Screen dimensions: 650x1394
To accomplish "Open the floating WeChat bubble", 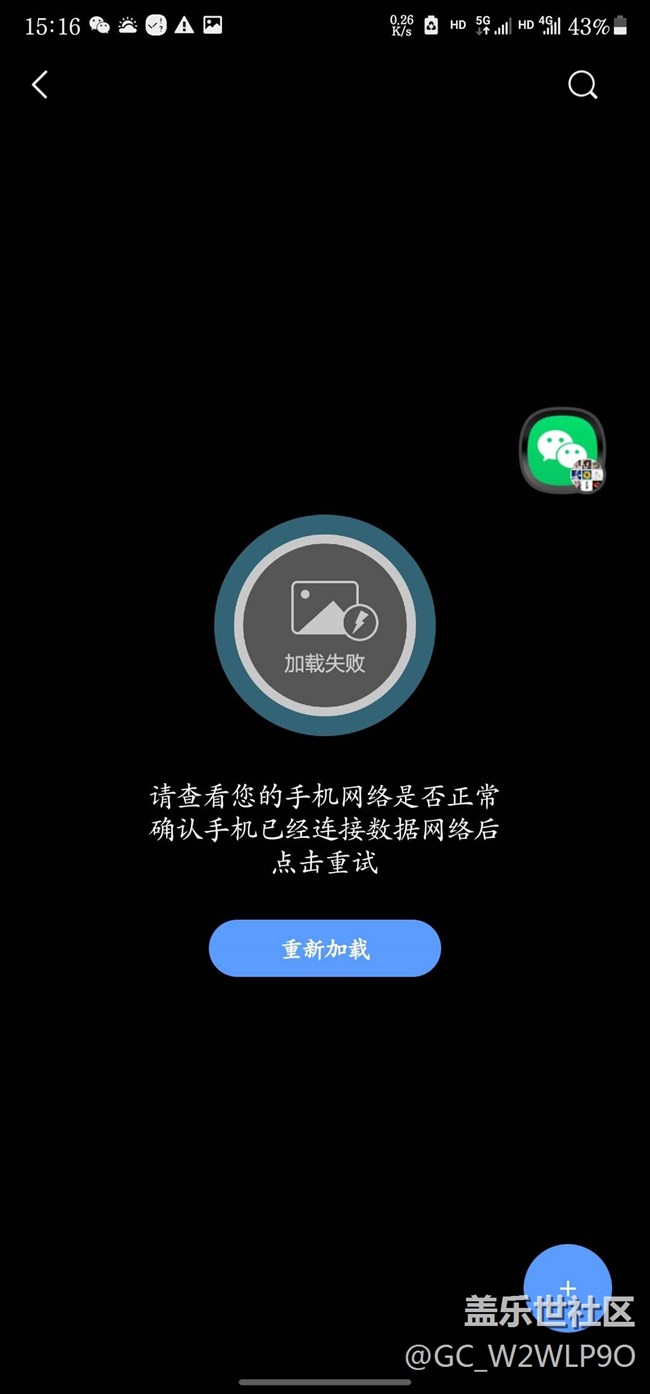I will click(562, 450).
